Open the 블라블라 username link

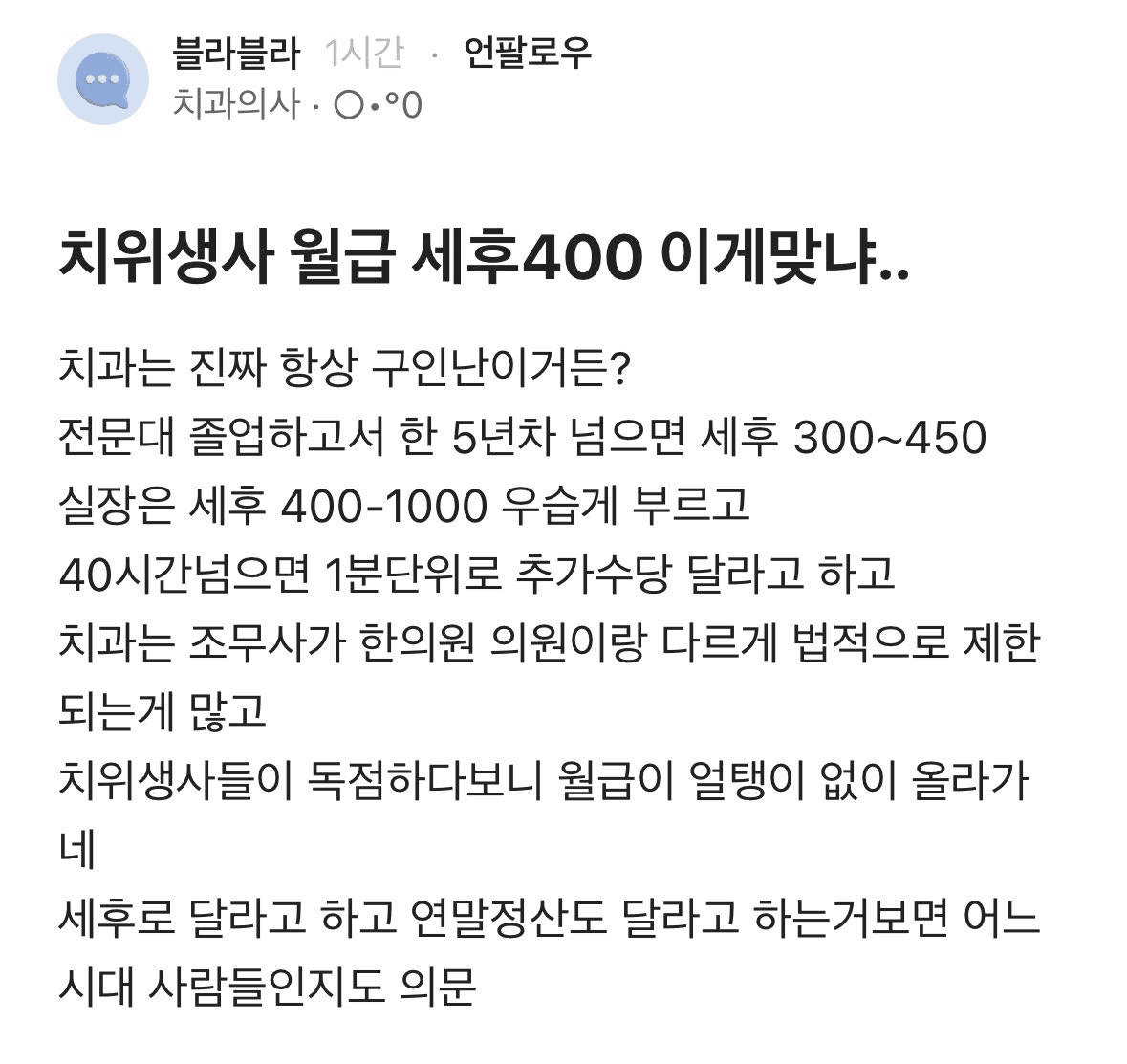pyautogui.click(x=236, y=53)
